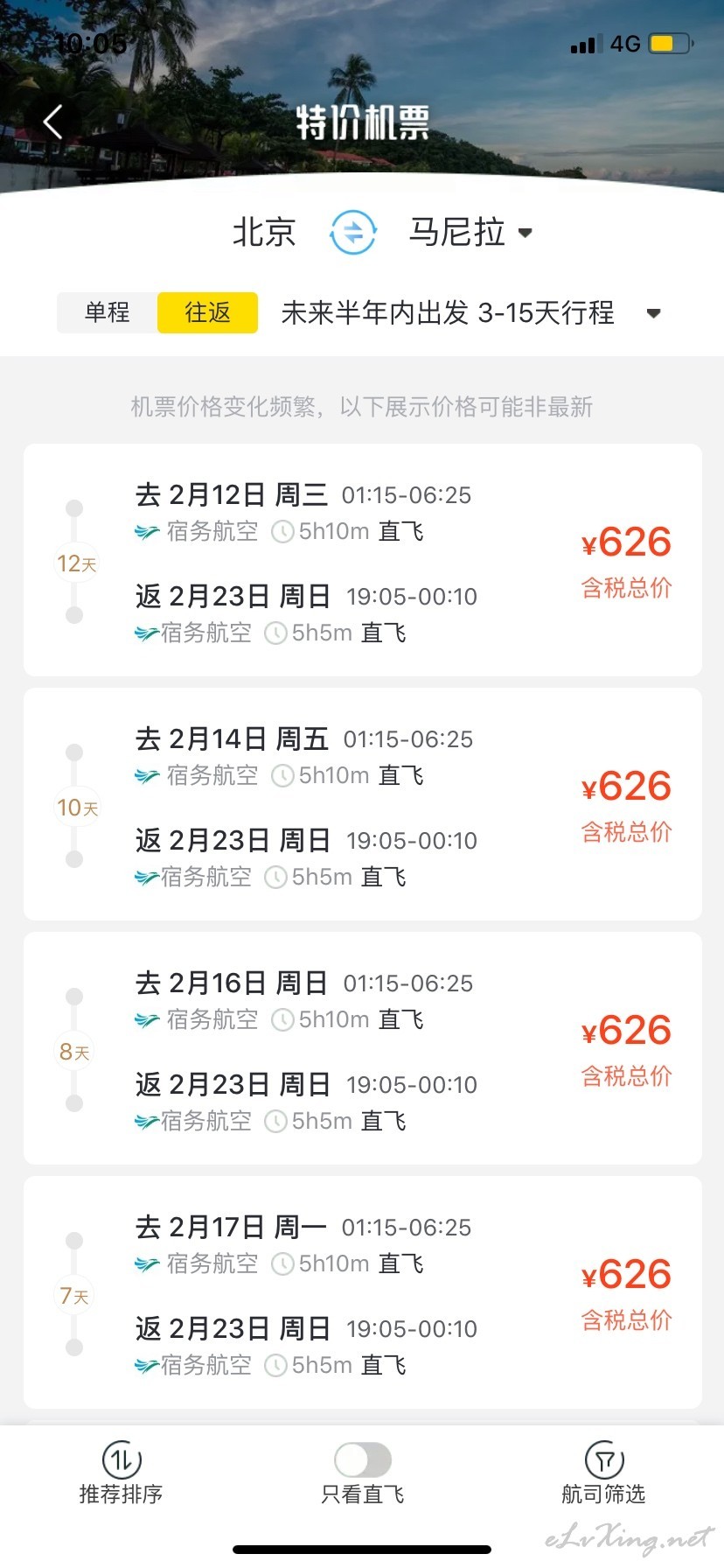The width and height of the screenshot is (724, 1568).
Task: Open the 2月12日 周三 departure flight card
Action: coord(362,560)
